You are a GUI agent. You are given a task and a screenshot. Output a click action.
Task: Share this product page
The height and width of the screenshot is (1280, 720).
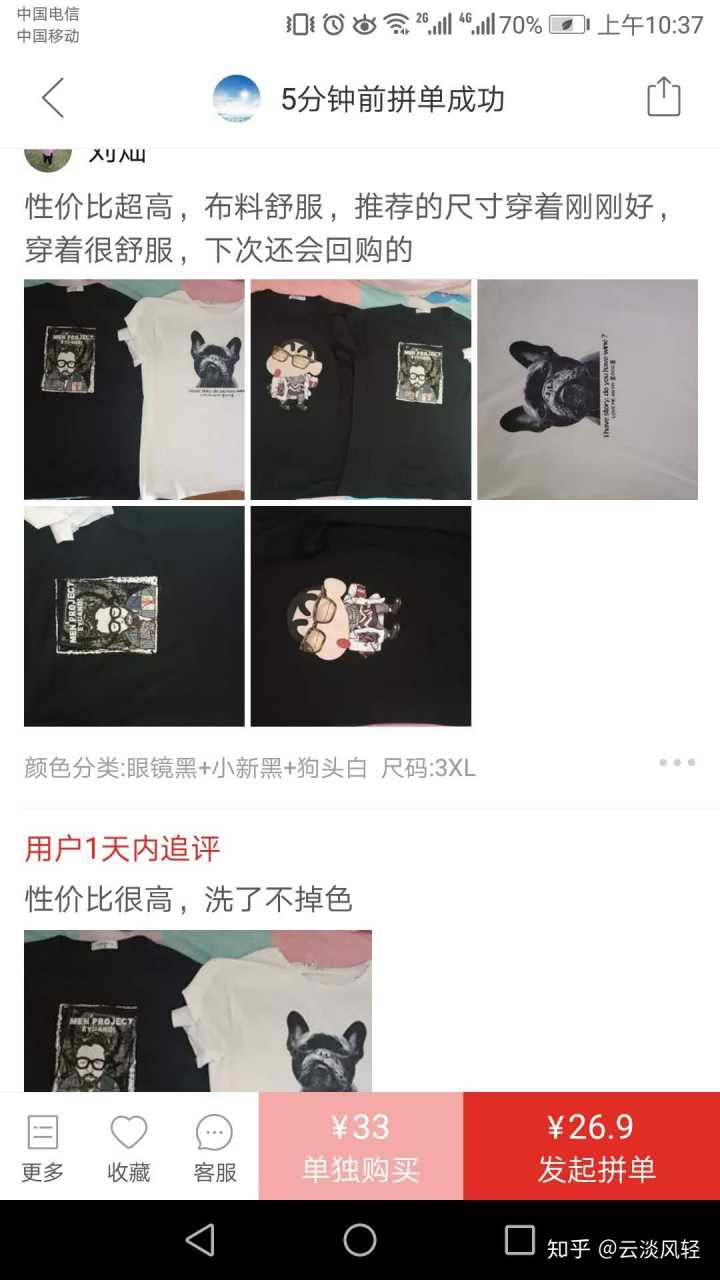[x=663, y=98]
